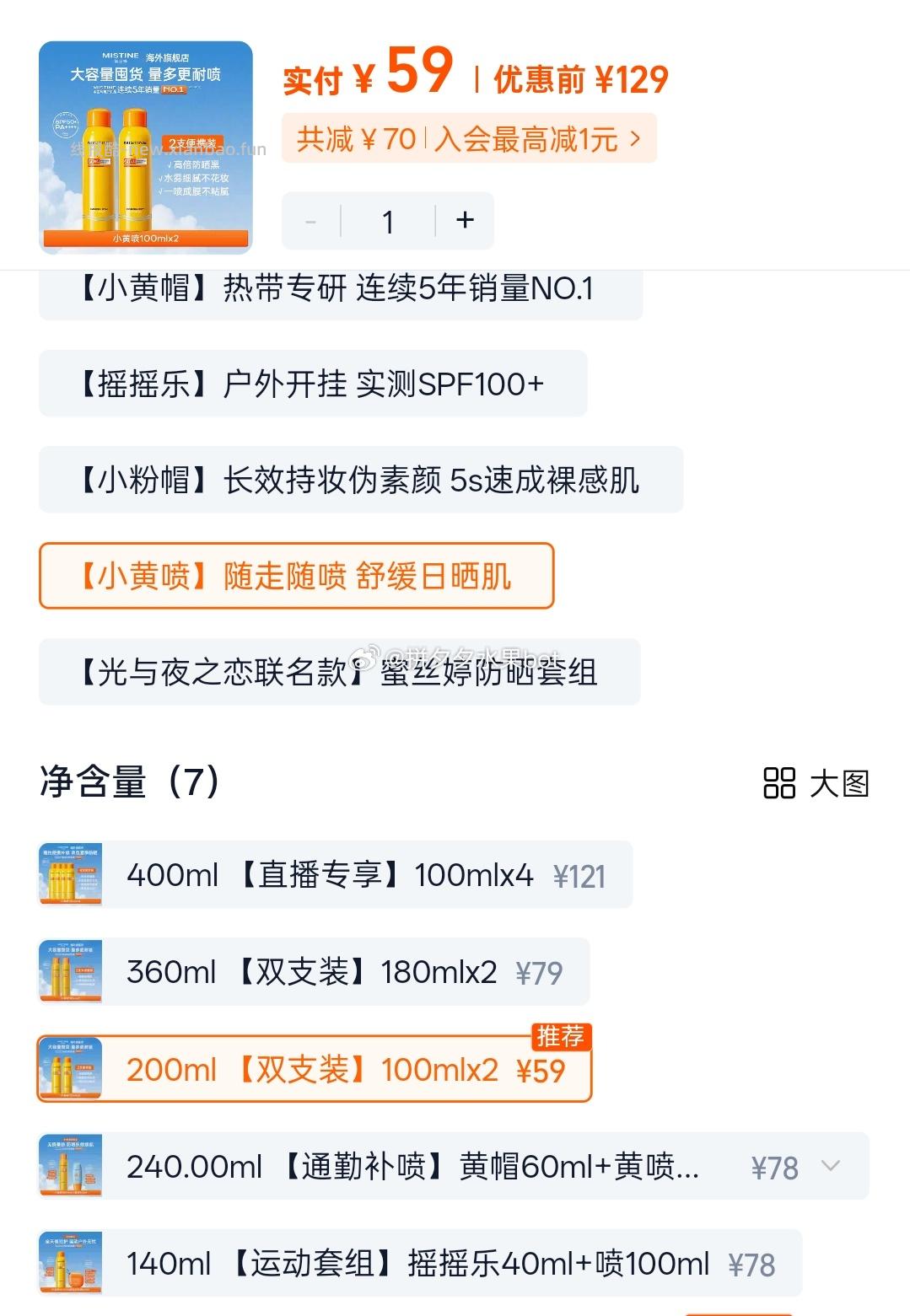Screen dimensions: 910x1316
Task: Select the 小黄喷 随走随喷 option
Action: coord(295,575)
